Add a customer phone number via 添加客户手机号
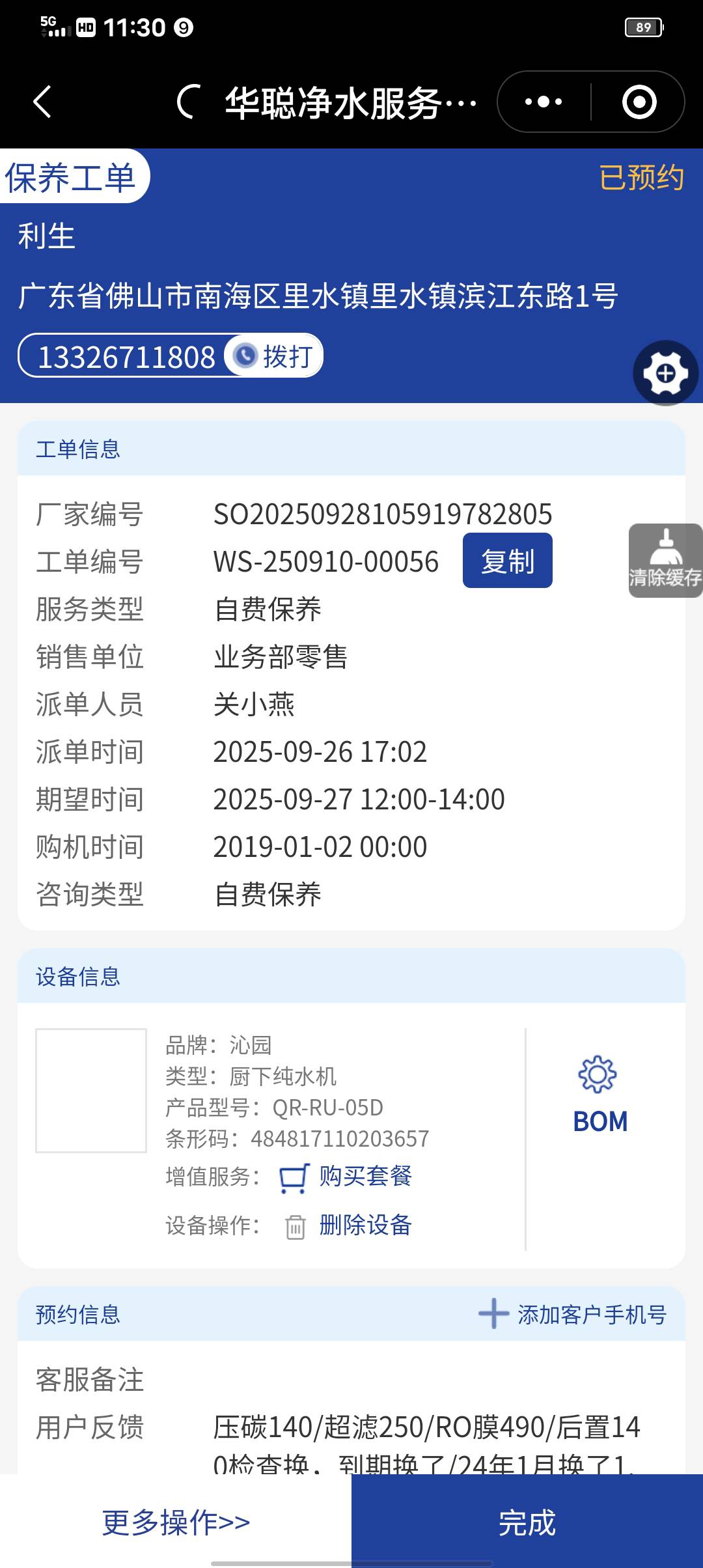 (x=573, y=1314)
